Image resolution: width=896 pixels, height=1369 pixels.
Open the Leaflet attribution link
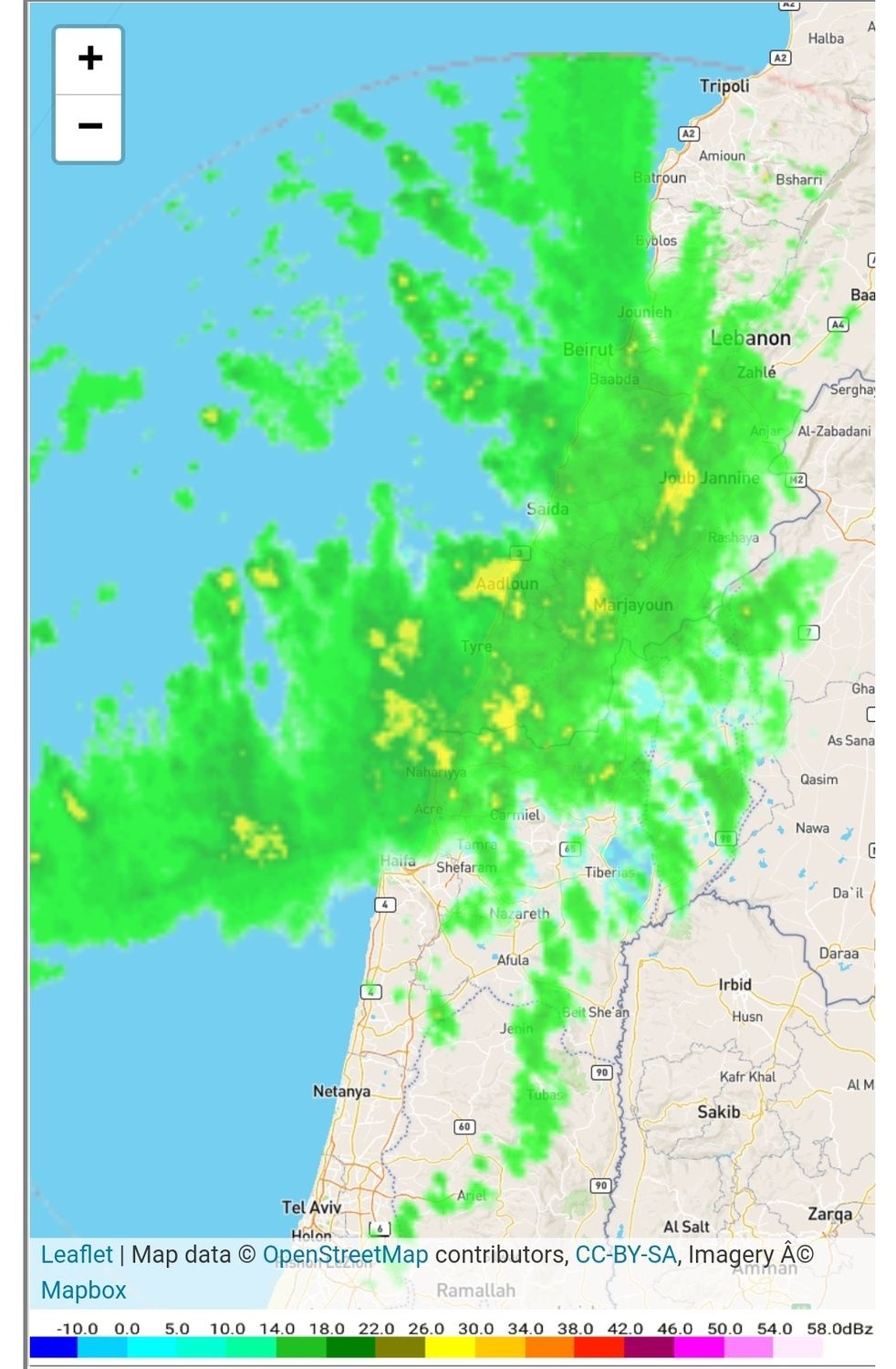(77, 1255)
